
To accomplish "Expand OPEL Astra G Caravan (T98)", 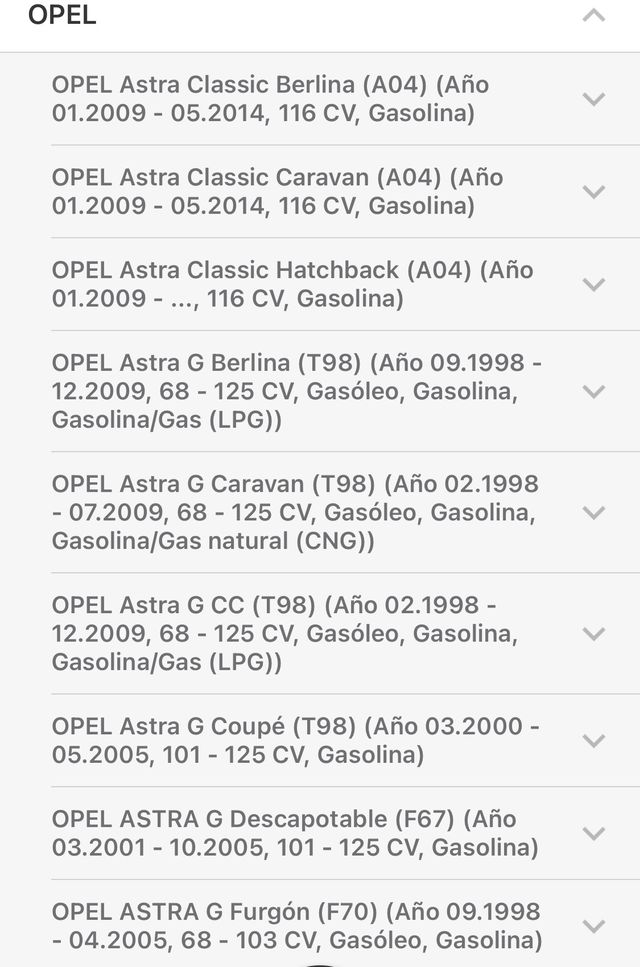I will tap(594, 513).
